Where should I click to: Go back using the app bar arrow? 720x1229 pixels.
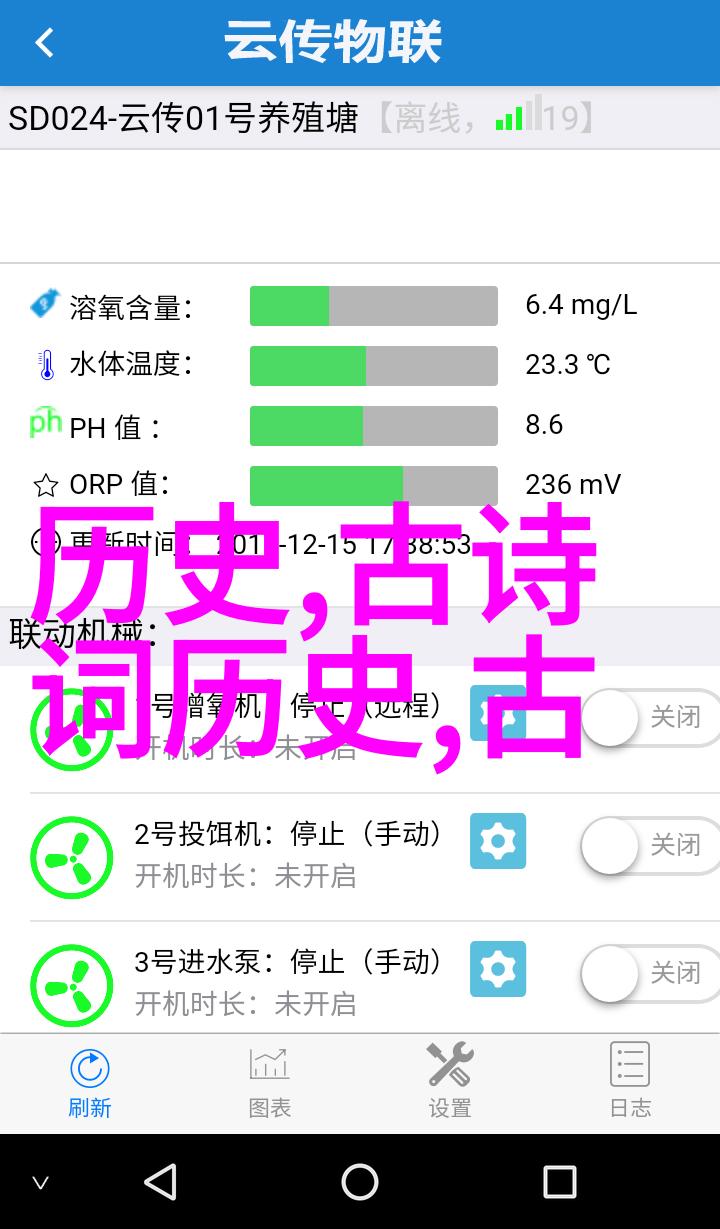(43, 43)
